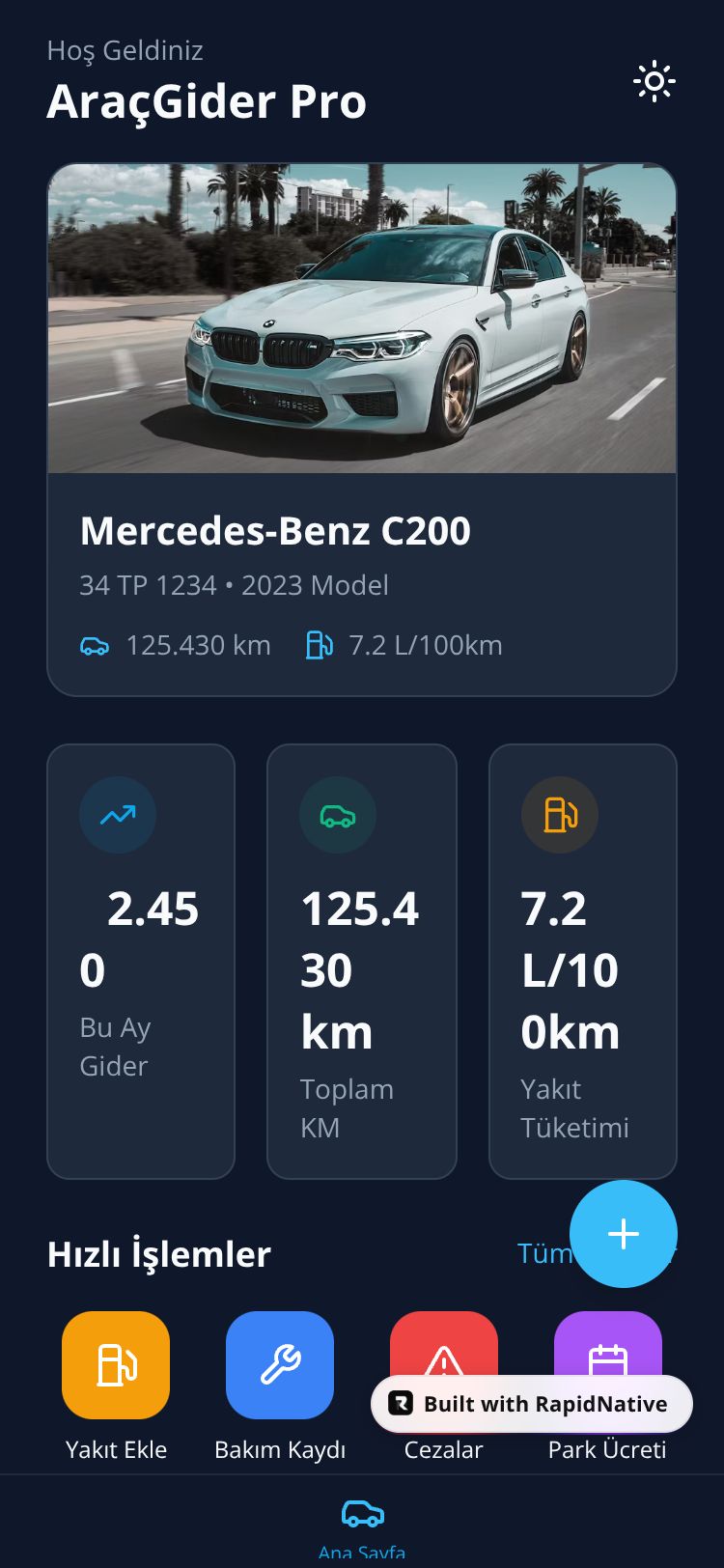Open the Cezalar quick action
The height and width of the screenshot is (1568, 724).
click(x=443, y=1344)
